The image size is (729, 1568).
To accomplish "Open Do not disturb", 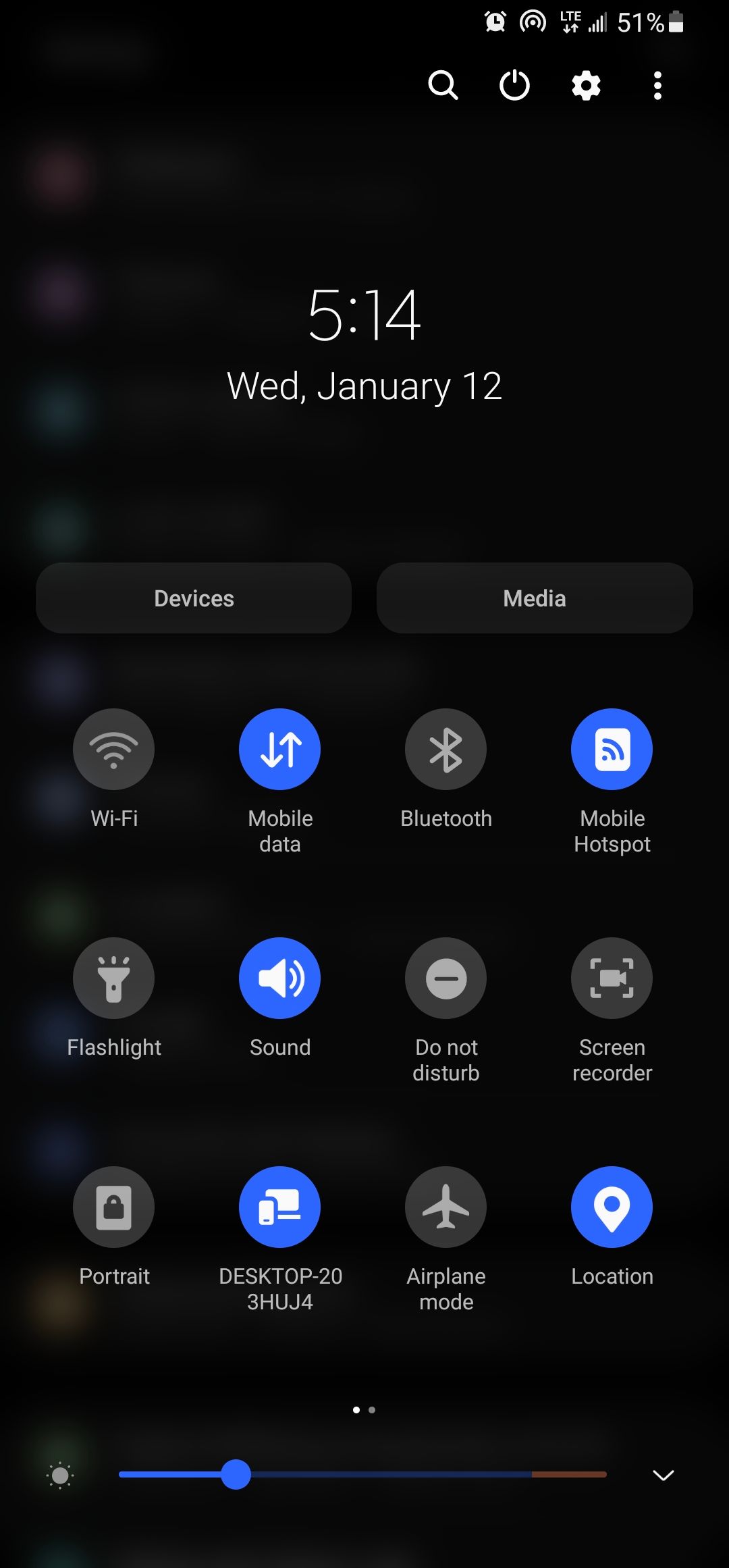I will [446, 978].
